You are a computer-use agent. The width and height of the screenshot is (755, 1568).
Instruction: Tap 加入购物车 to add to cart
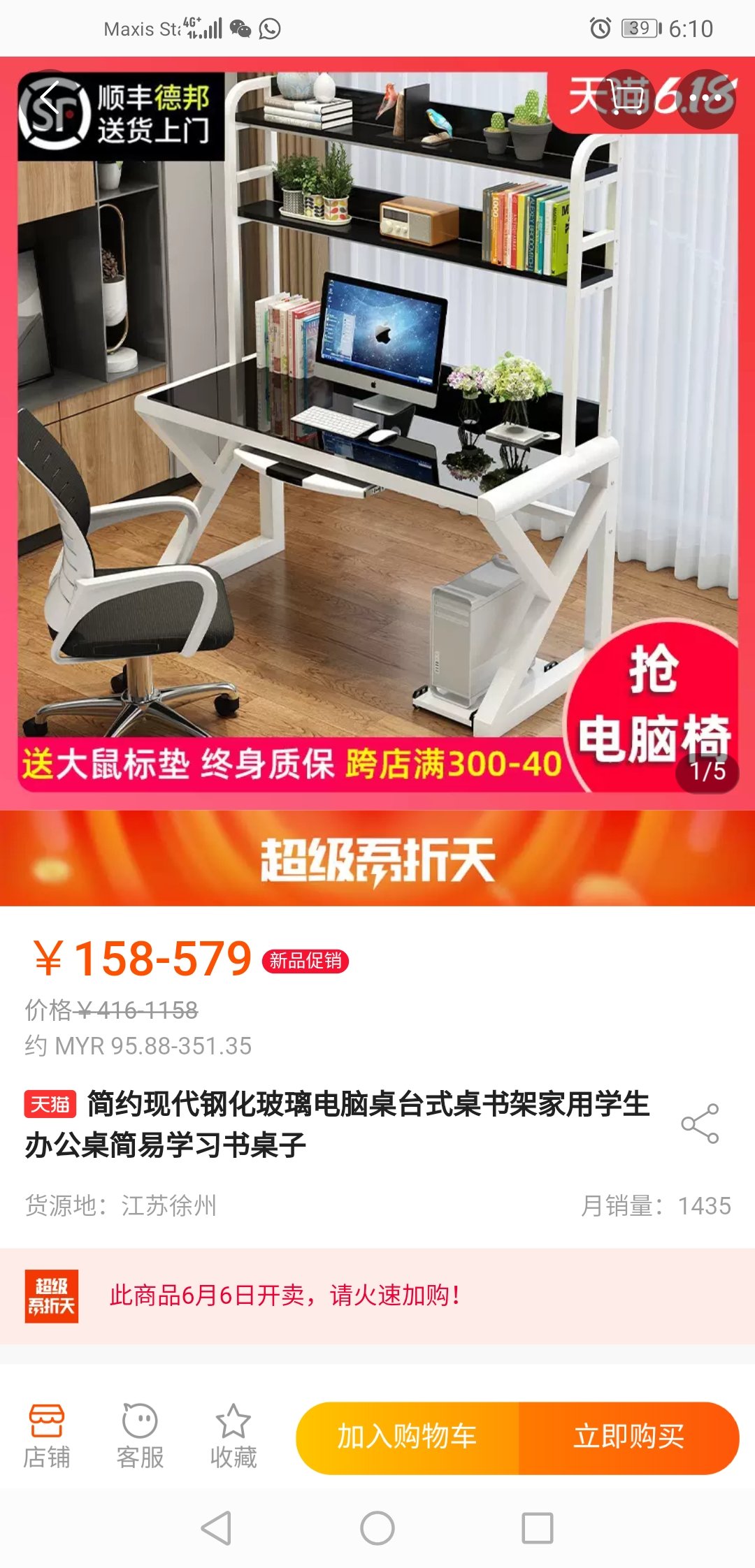(407, 1438)
